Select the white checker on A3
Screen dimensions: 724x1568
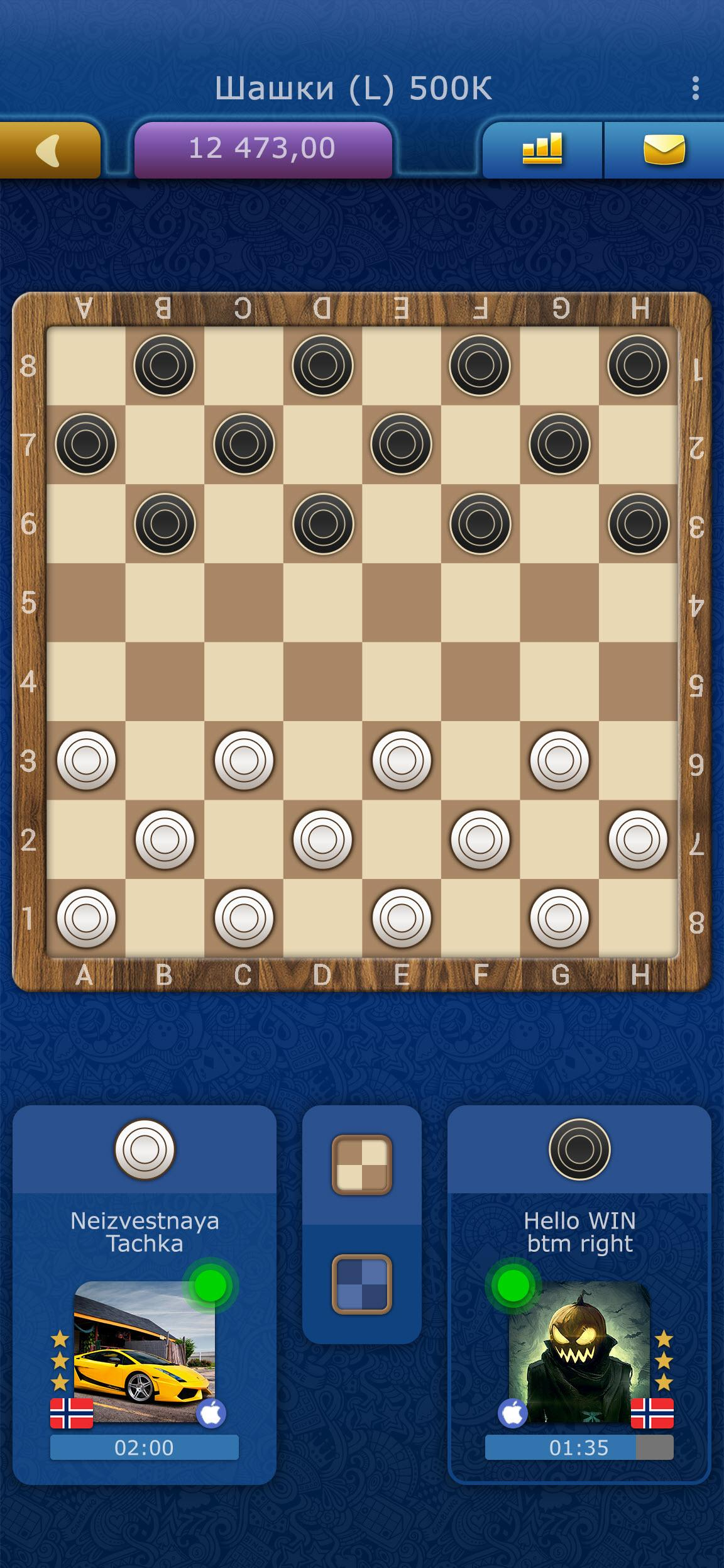(x=86, y=760)
